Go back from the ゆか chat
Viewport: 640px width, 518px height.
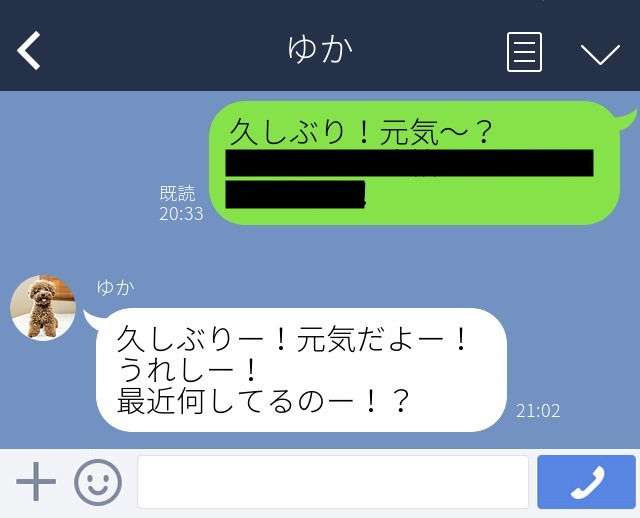click(x=29, y=51)
